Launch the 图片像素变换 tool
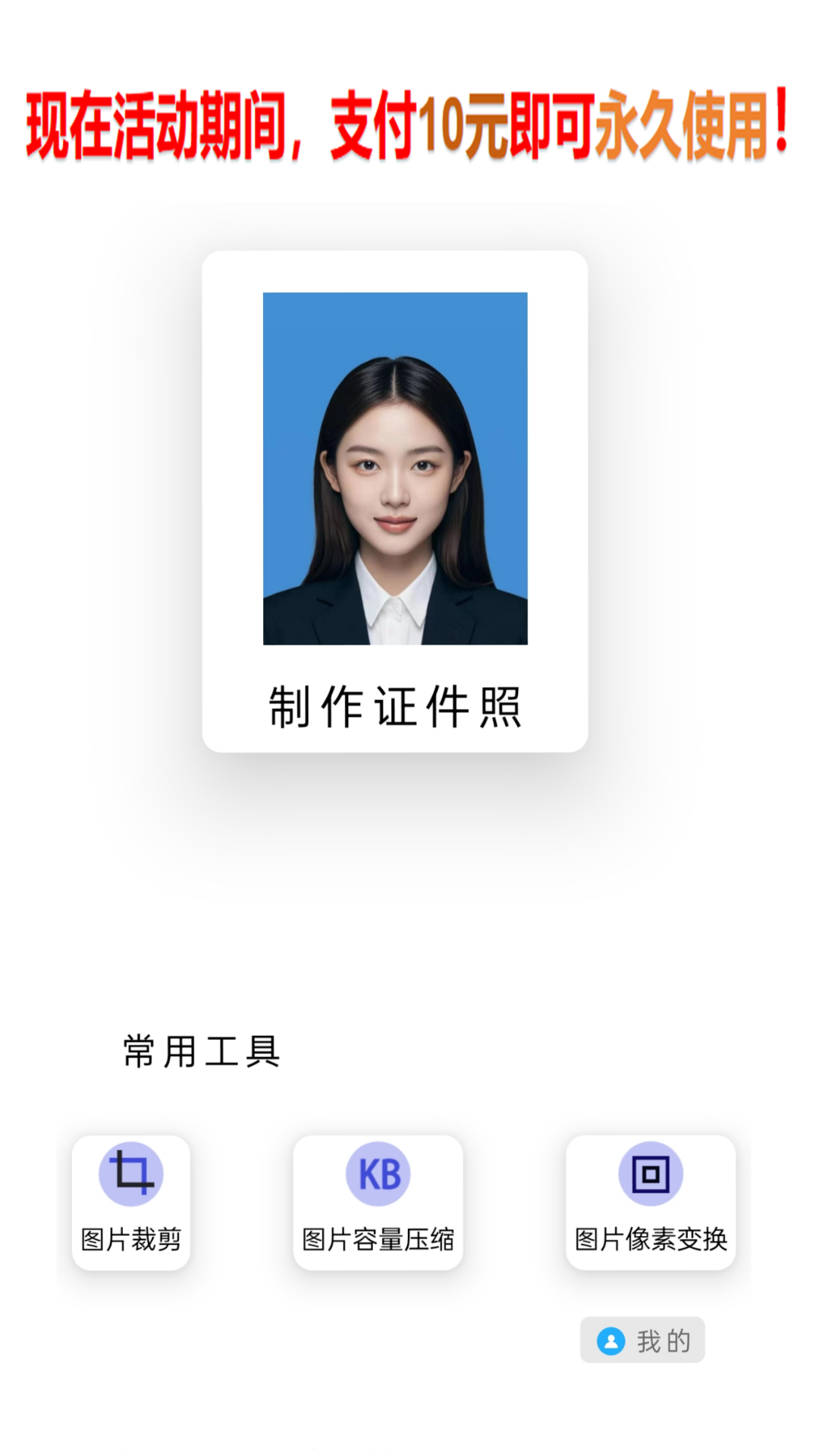The image size is (819, 1456). point(651,1201)
